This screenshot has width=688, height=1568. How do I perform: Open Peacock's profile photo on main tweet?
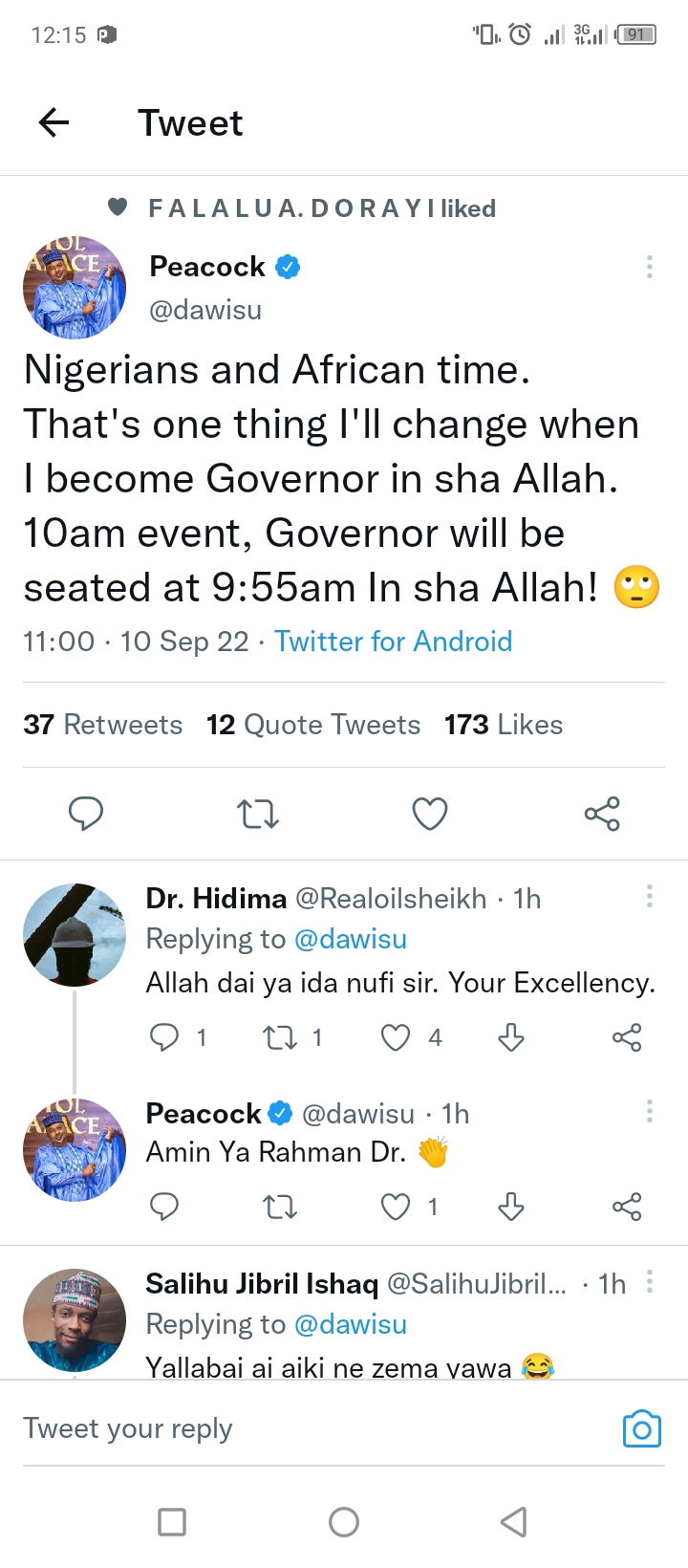pyautogui.click(x=75, y=287)
